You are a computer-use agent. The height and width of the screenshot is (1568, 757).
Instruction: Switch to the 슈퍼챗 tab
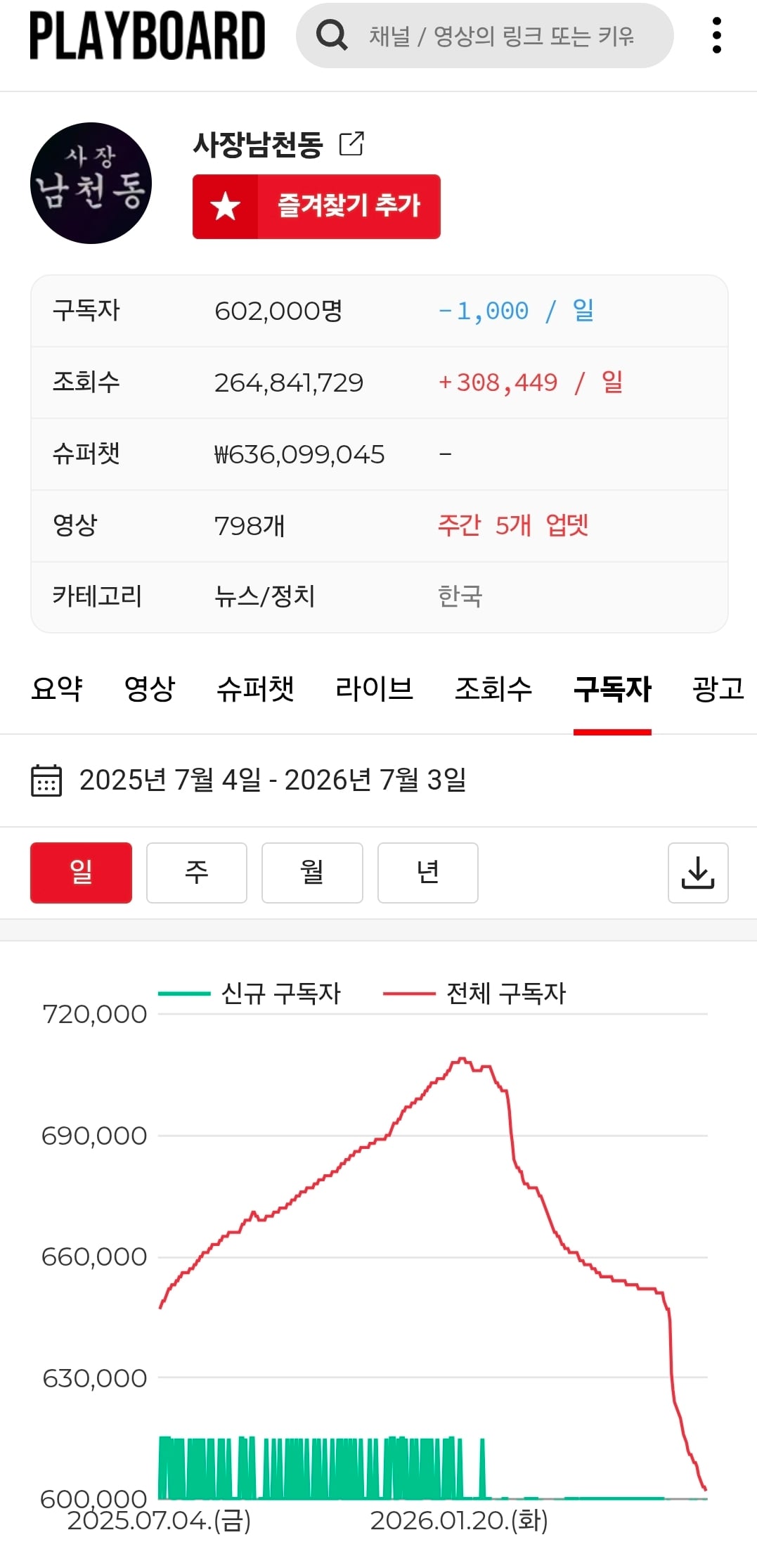point(255,688)
